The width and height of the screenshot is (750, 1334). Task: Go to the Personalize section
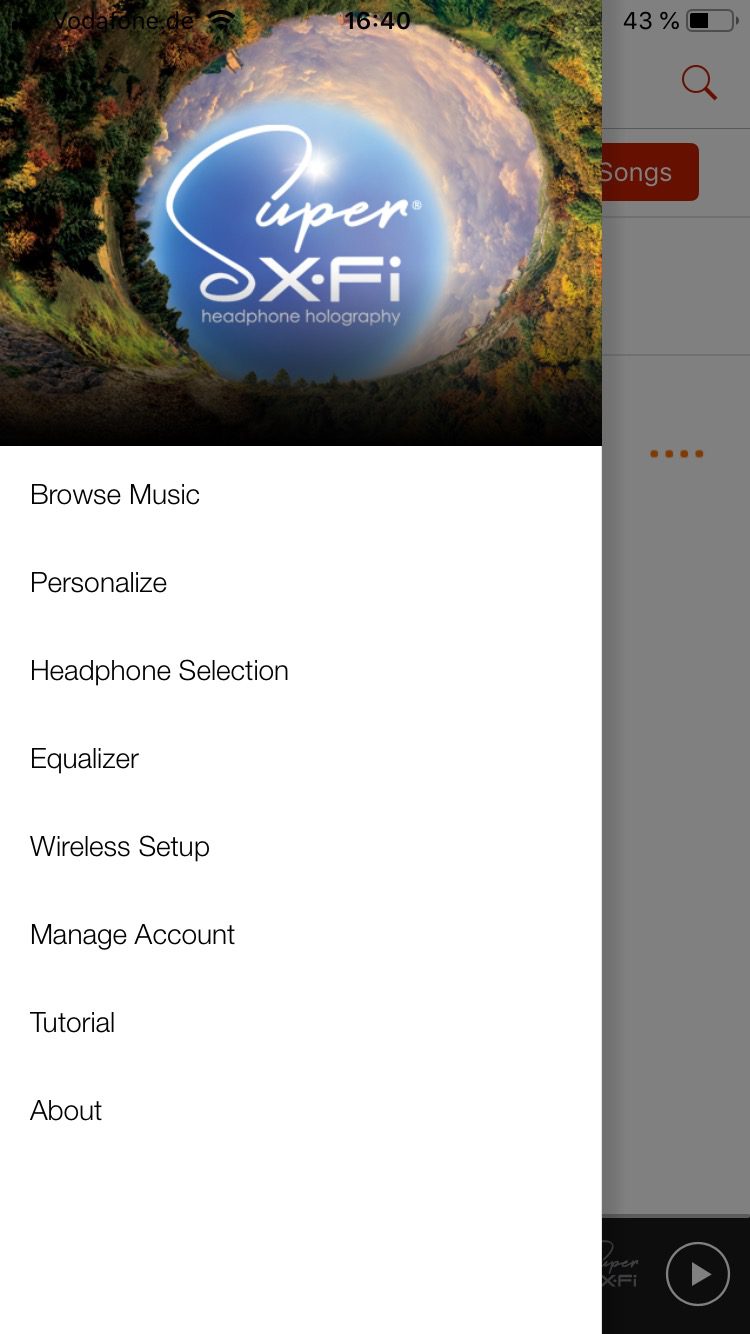[99, 583]
